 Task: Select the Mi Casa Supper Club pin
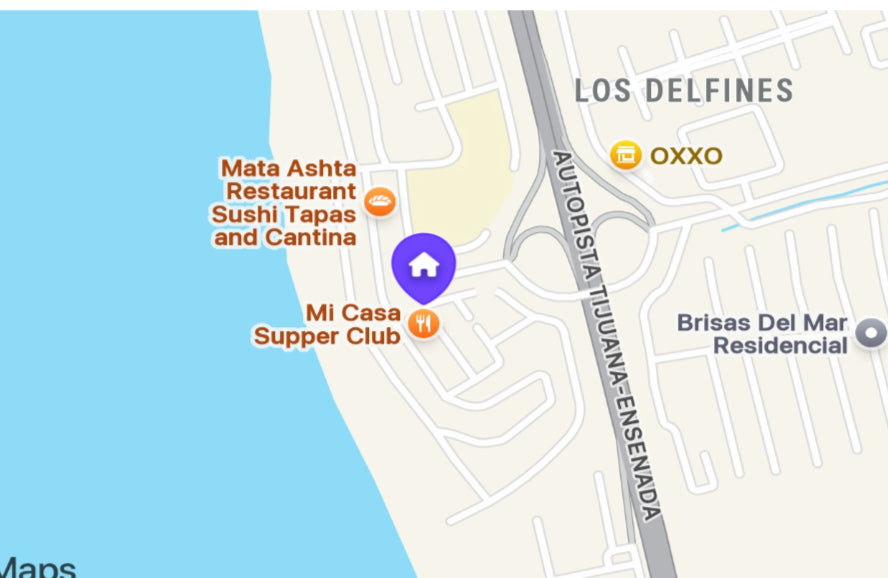coord(425,323)
